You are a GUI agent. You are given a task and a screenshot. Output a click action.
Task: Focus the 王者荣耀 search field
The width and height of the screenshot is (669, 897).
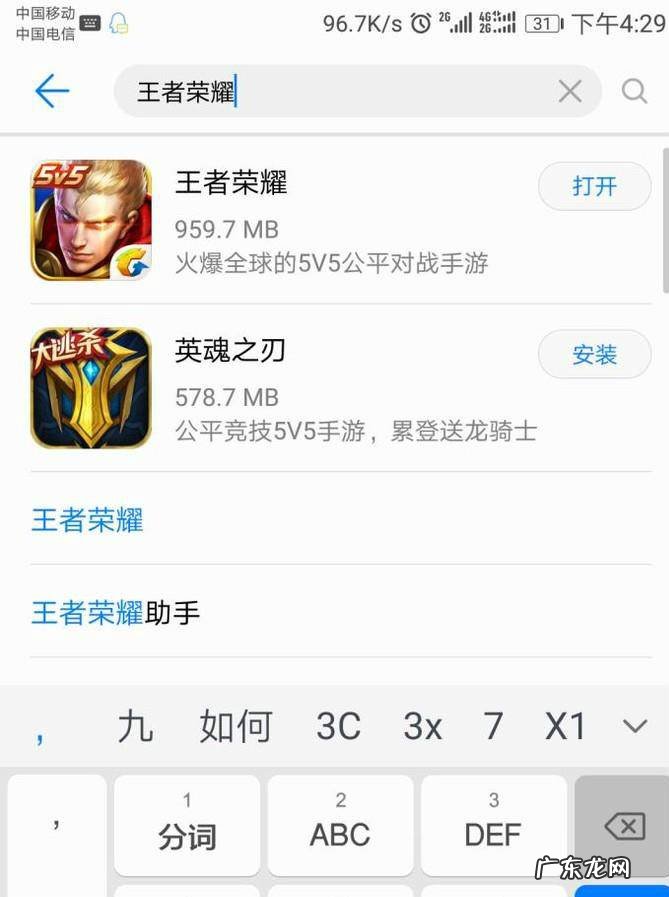(x=340, y=92)
